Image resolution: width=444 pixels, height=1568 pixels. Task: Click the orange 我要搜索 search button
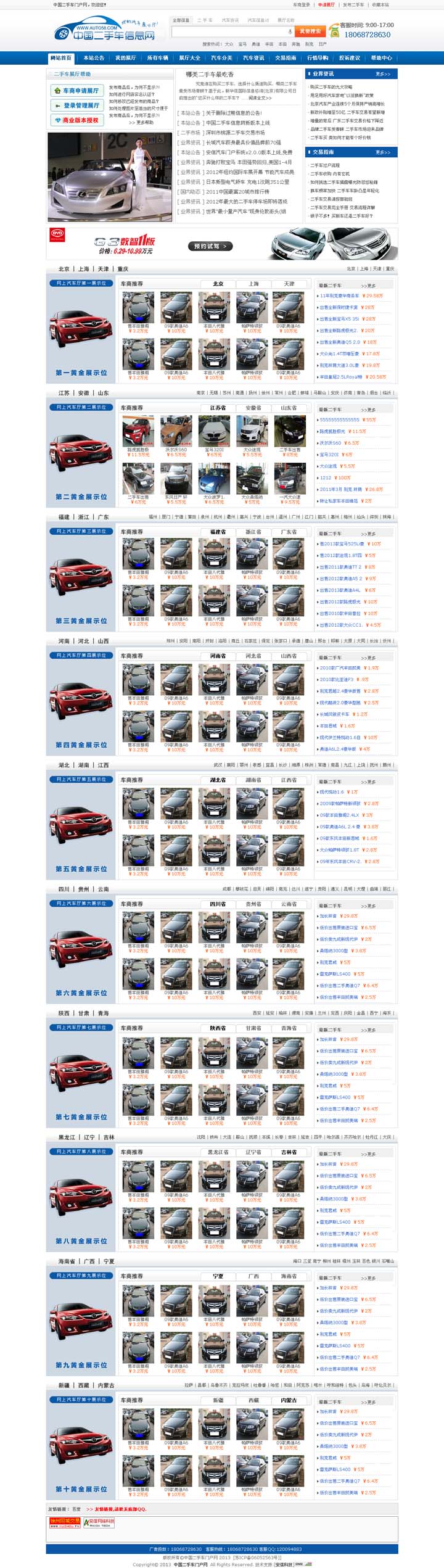[310, 31]
